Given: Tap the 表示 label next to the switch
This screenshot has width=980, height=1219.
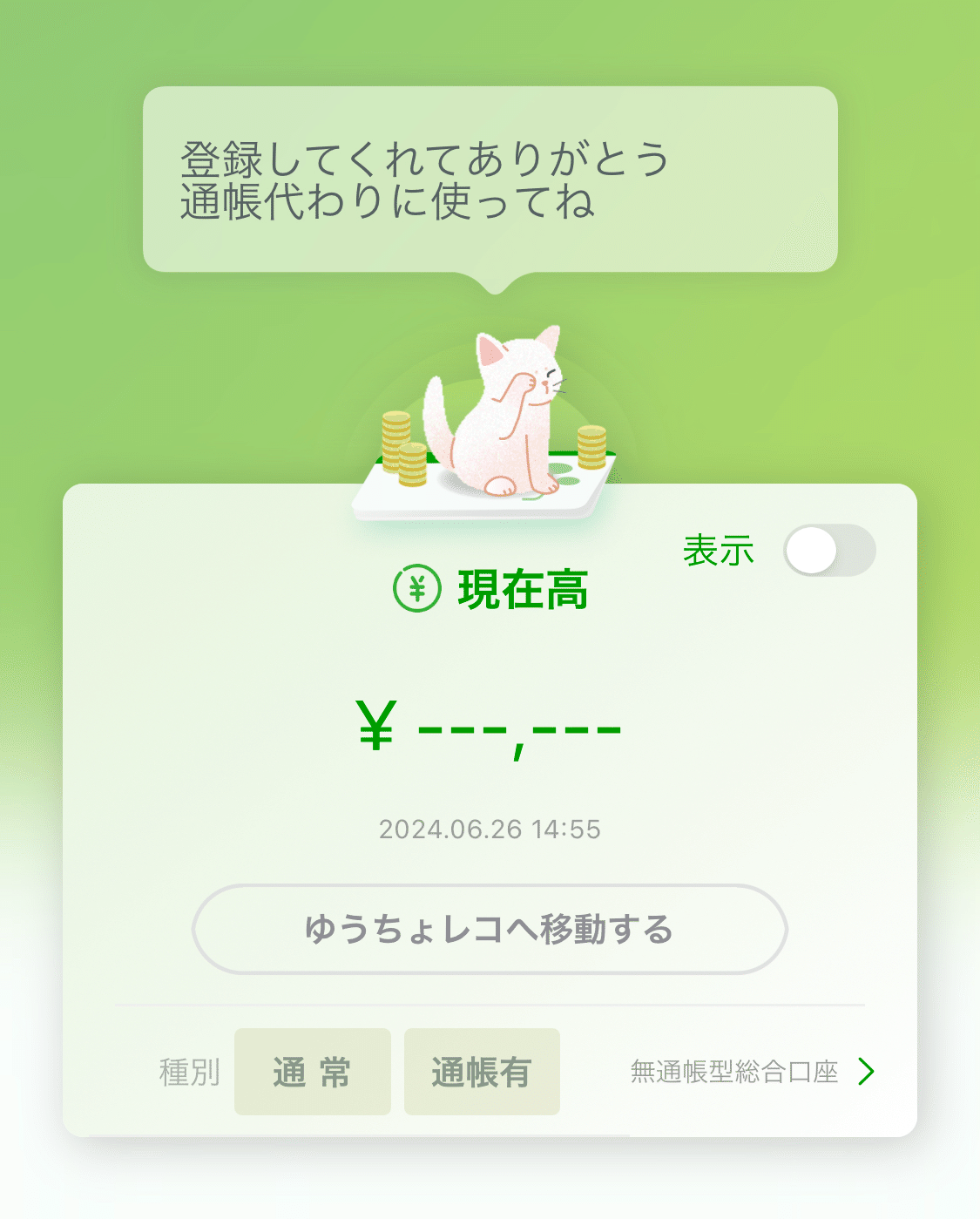Looking at the screenshot, I should point(720,550).
